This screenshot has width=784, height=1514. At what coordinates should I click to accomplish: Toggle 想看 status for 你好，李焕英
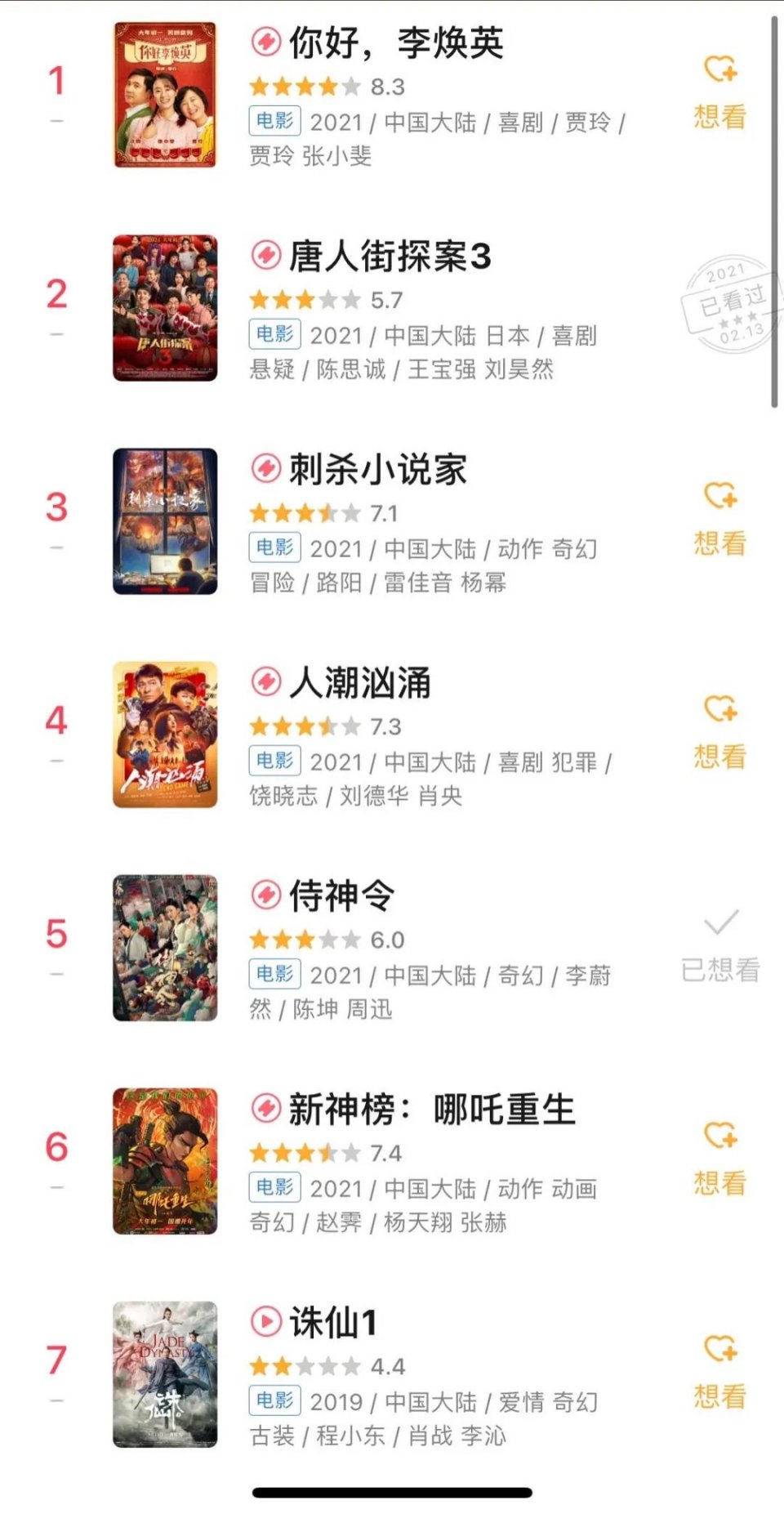717,119
